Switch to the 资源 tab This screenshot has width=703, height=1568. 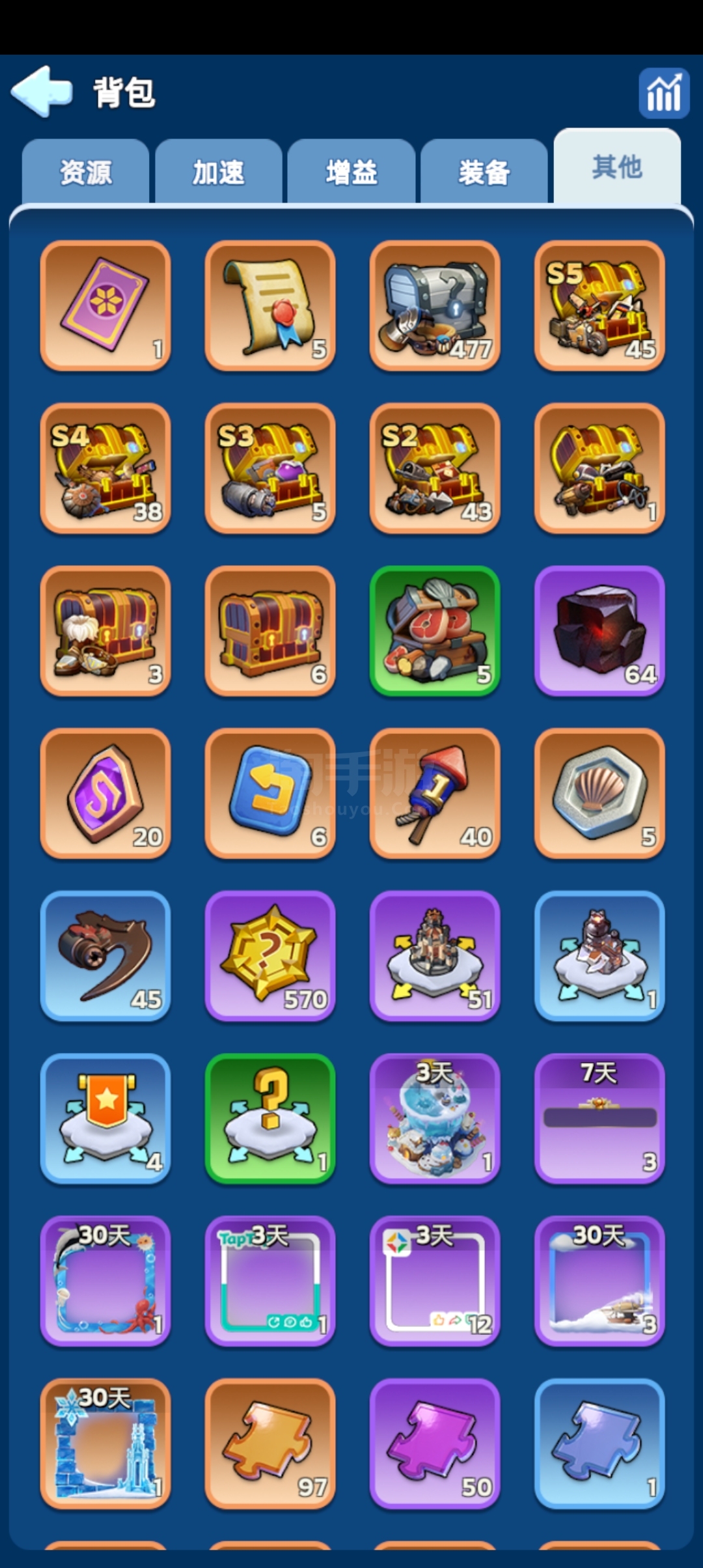[x=85, y=172]
